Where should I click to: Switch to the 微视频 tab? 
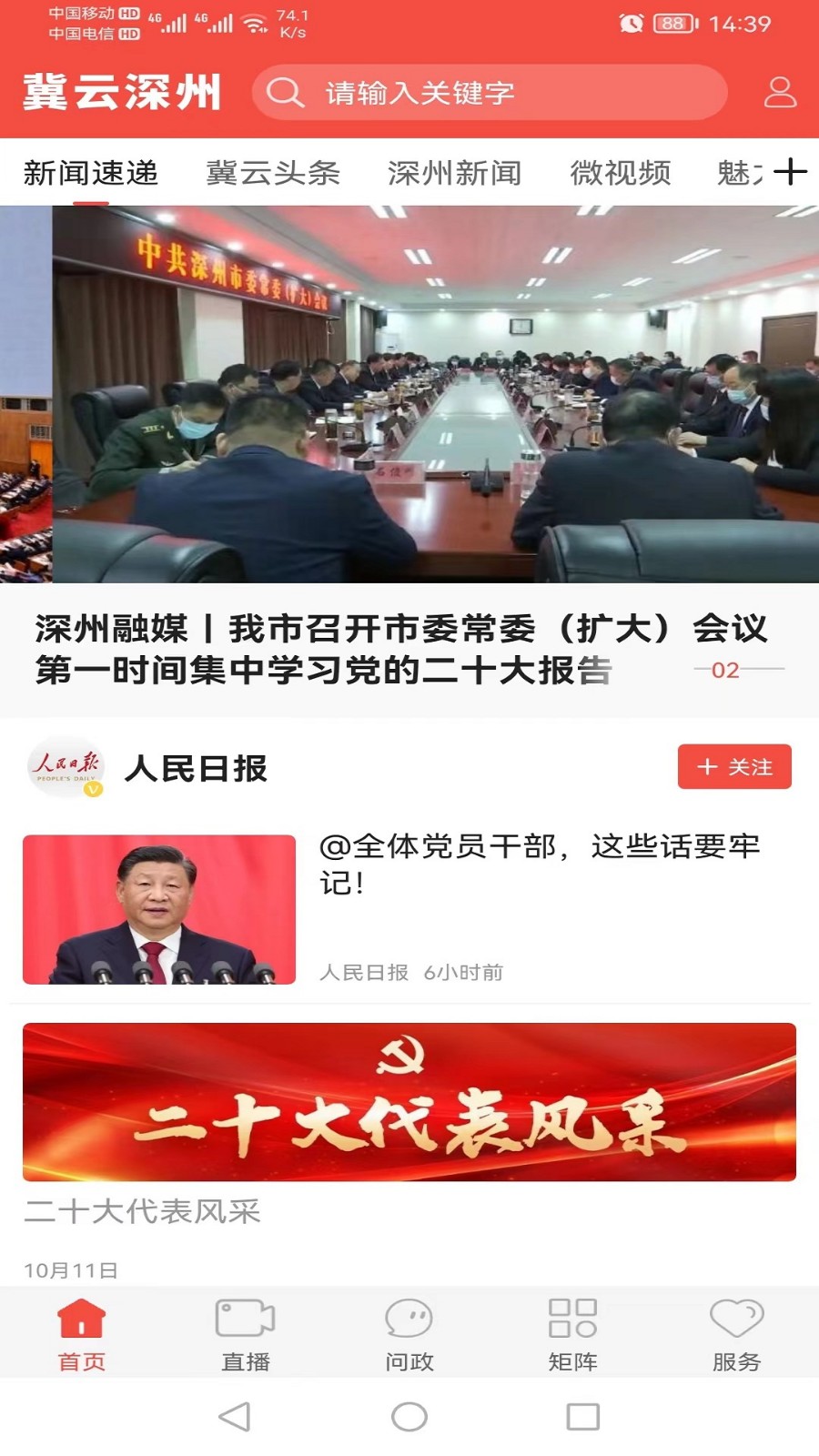tap(621, 172)
